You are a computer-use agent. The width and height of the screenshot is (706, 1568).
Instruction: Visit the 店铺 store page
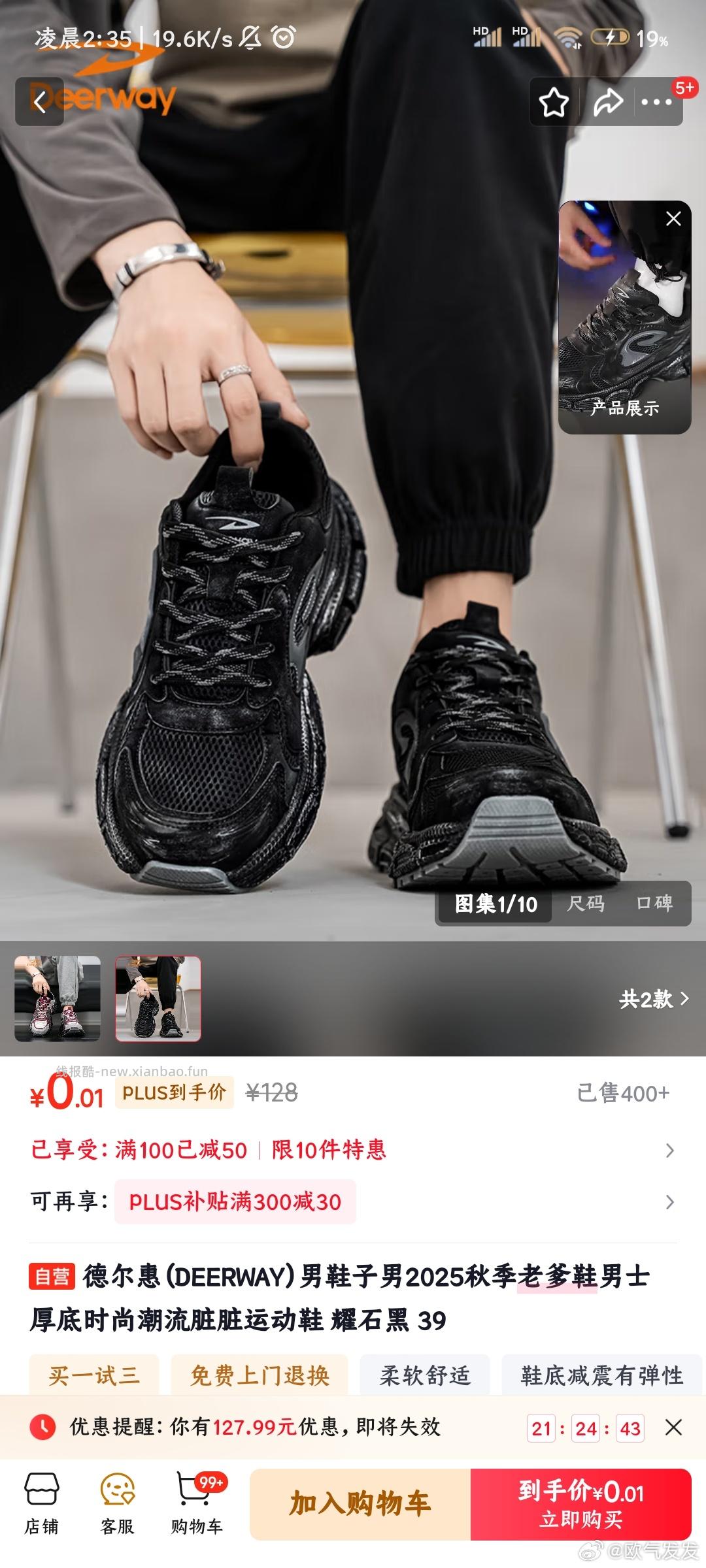(x=42, y=1504)
